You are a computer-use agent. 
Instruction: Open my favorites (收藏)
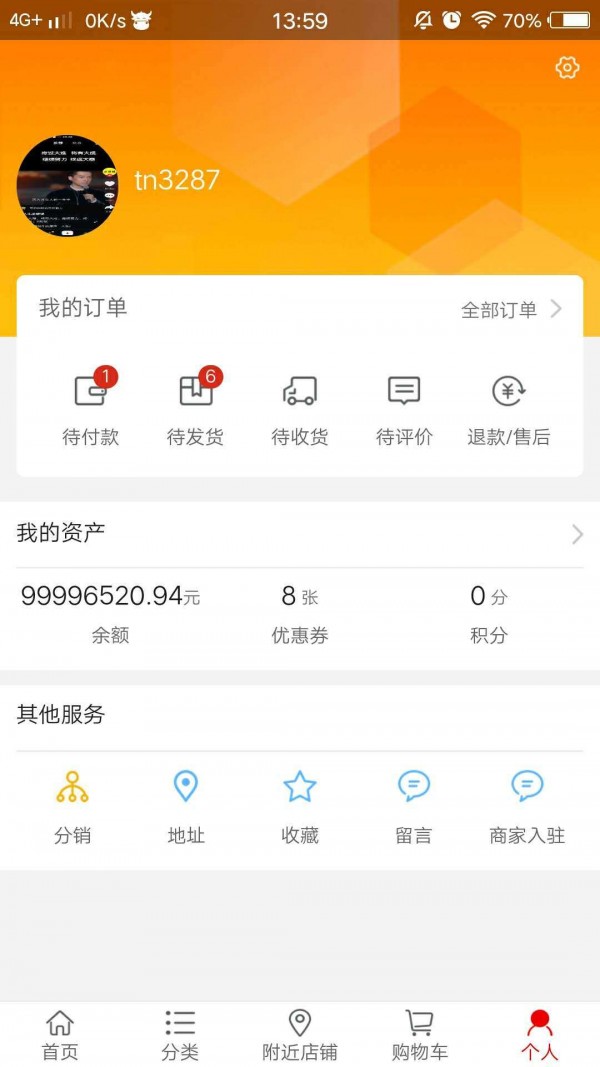point(300,806)
